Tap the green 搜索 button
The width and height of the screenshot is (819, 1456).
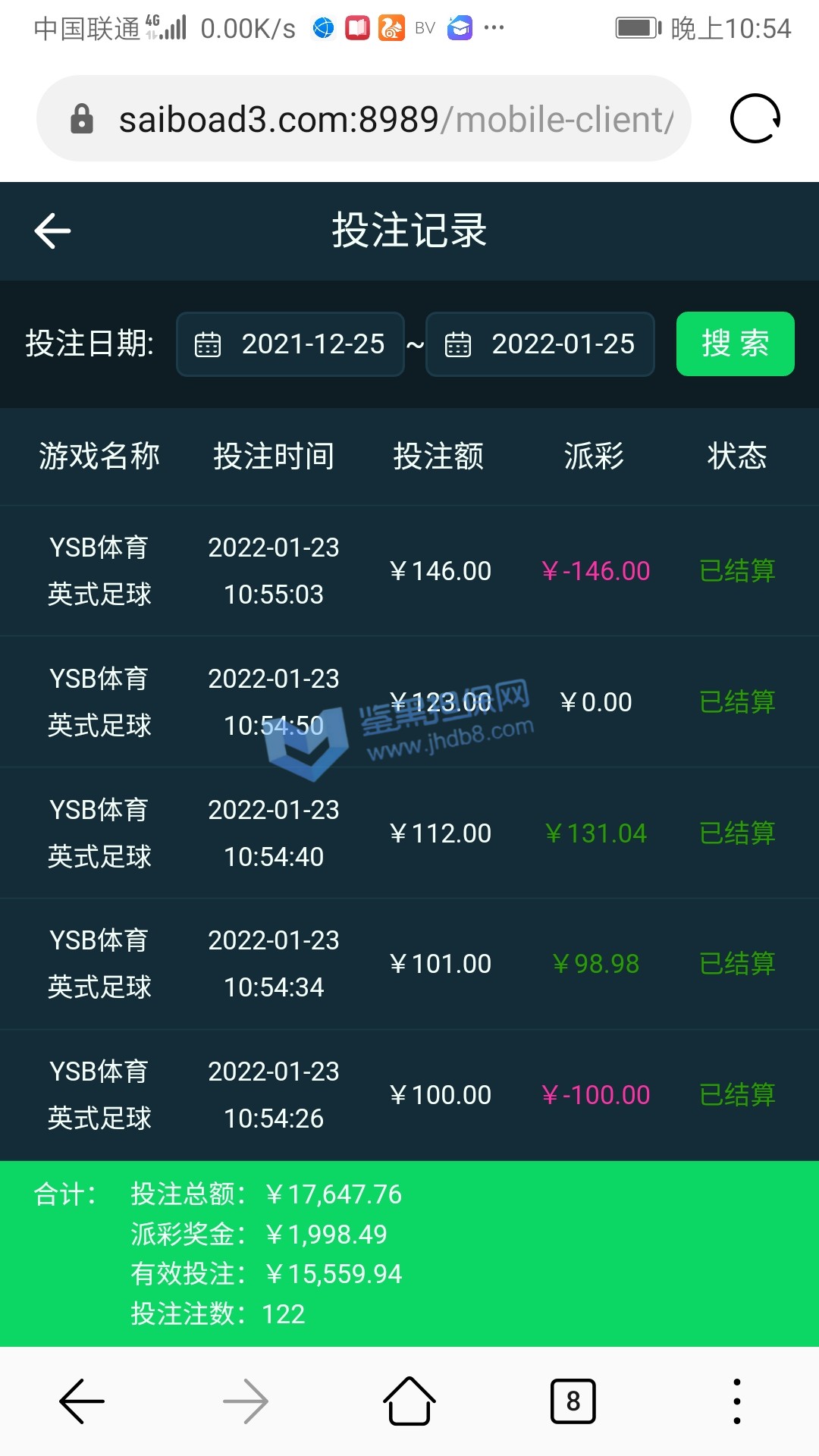(735, 344)
